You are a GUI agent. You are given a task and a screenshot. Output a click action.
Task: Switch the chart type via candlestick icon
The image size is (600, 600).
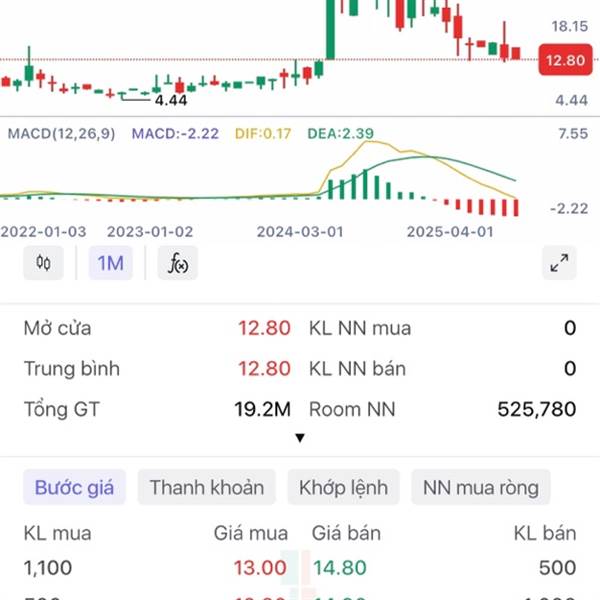43,263
